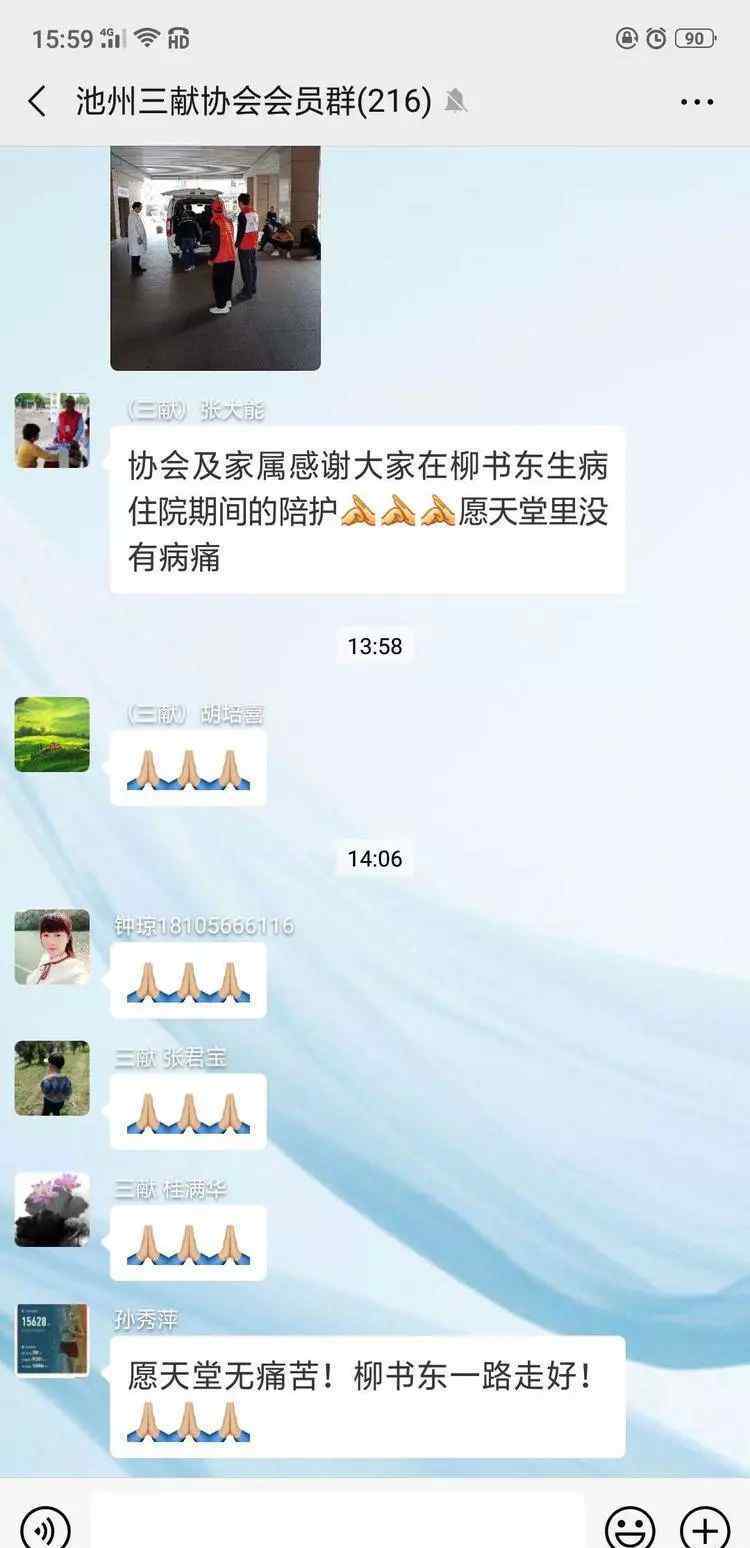The width and height of the screenshot is (750, 1548).
Task: View 张大能's profile avatar
Action: tap(52, 431)
